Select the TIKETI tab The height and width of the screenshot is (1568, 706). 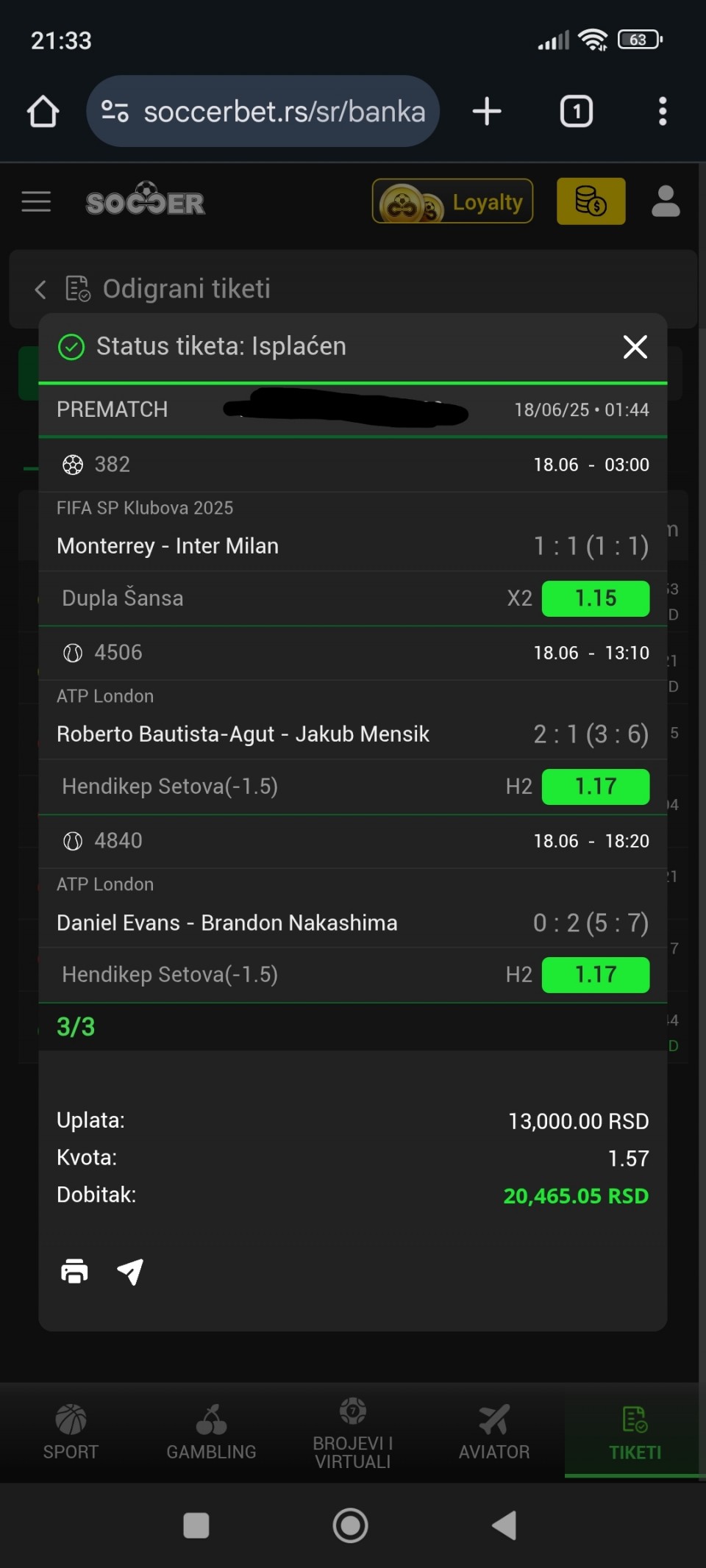[635, 1433]
